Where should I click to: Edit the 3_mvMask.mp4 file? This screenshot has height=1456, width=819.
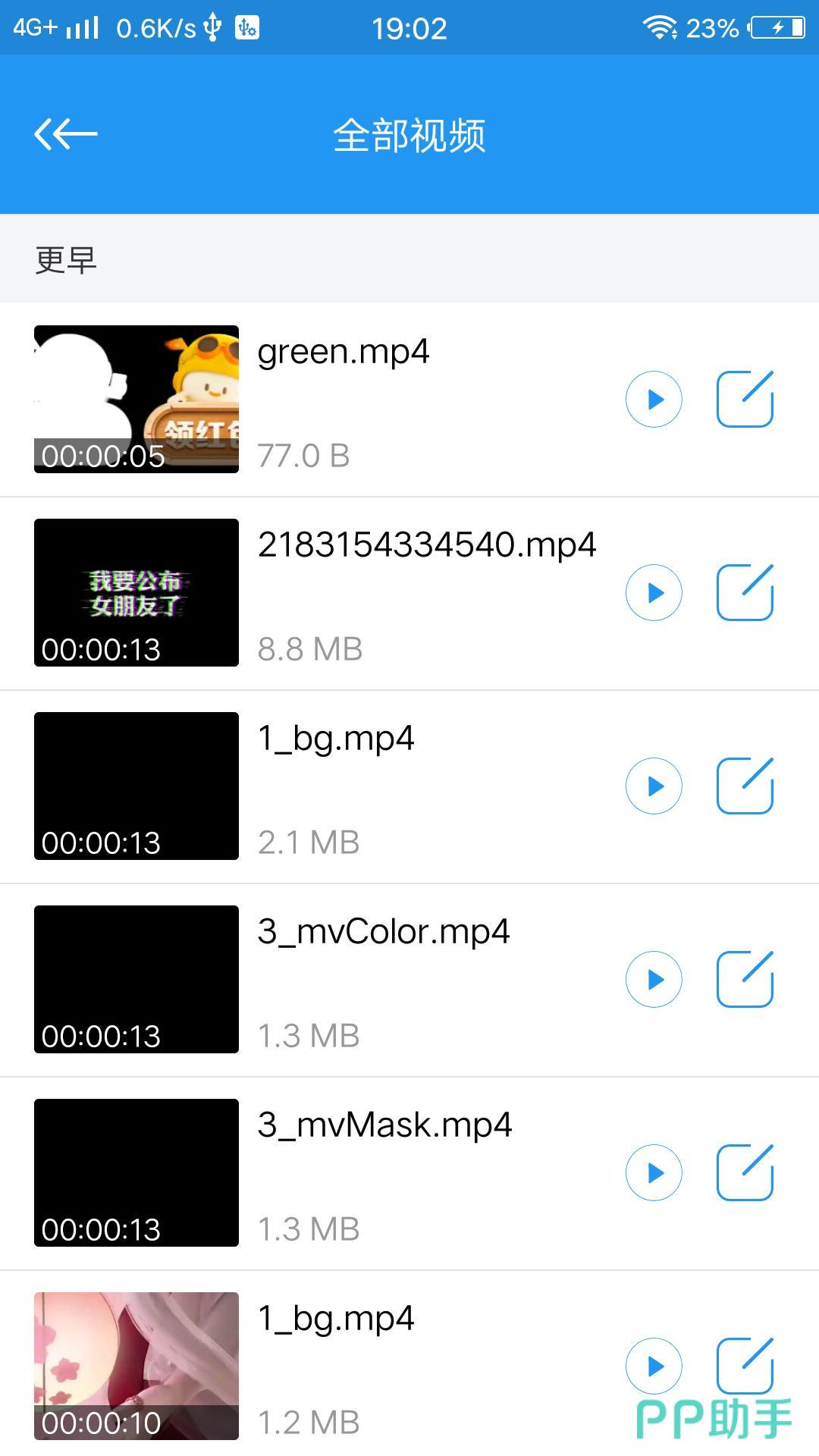[x=745, y=1172]
